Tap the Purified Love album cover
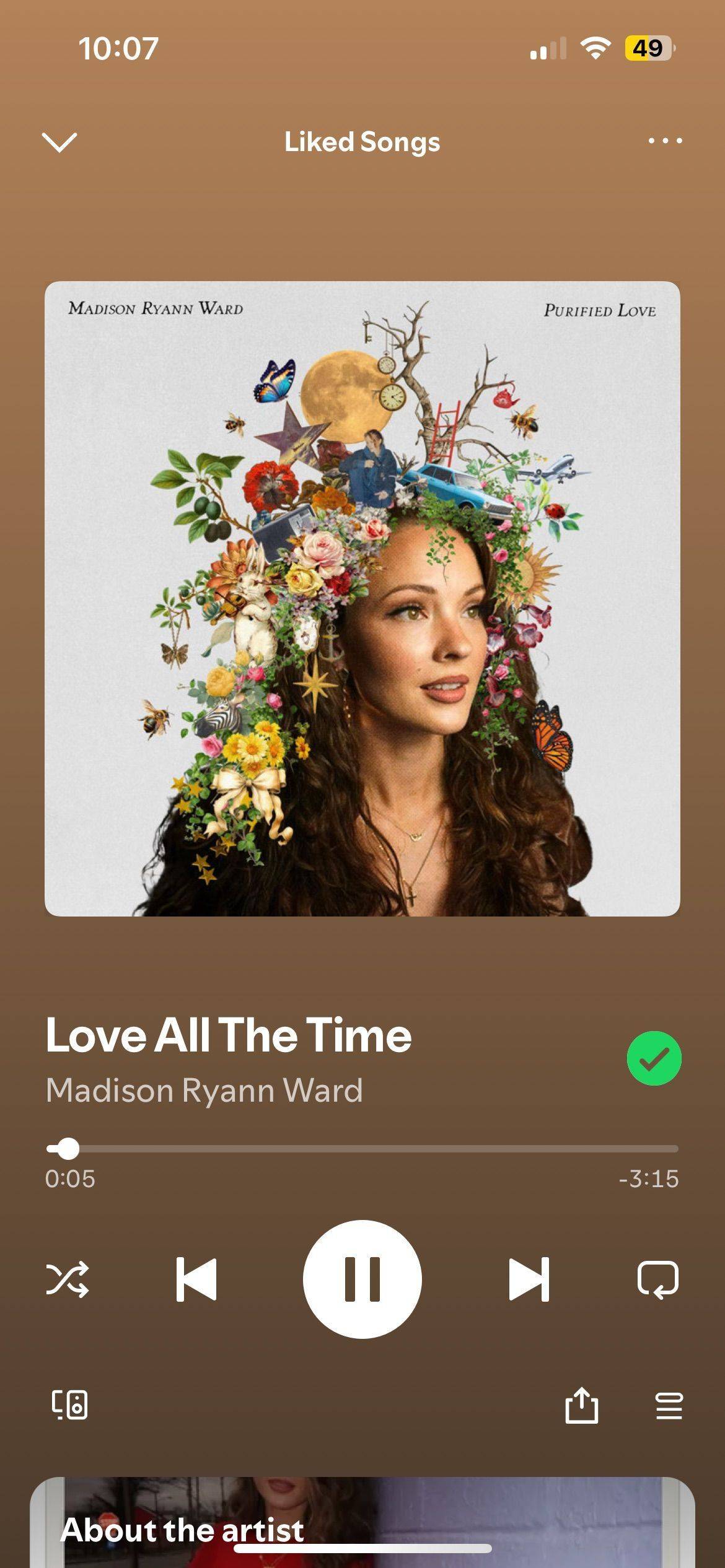Image resolution: width=725 pixels, height=1568 pixels. pos(362,599)
